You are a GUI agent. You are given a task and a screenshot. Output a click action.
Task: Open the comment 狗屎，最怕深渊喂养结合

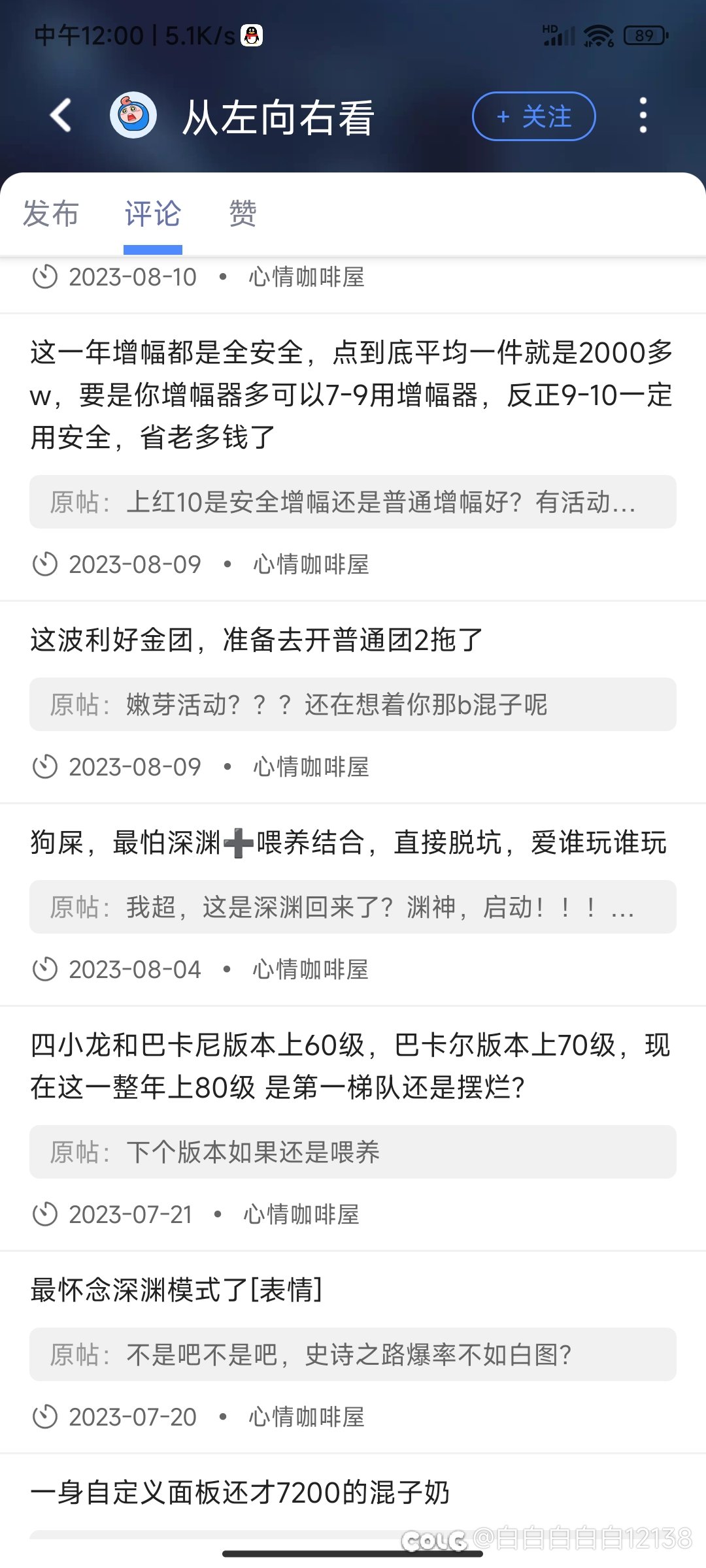point(348,842)
